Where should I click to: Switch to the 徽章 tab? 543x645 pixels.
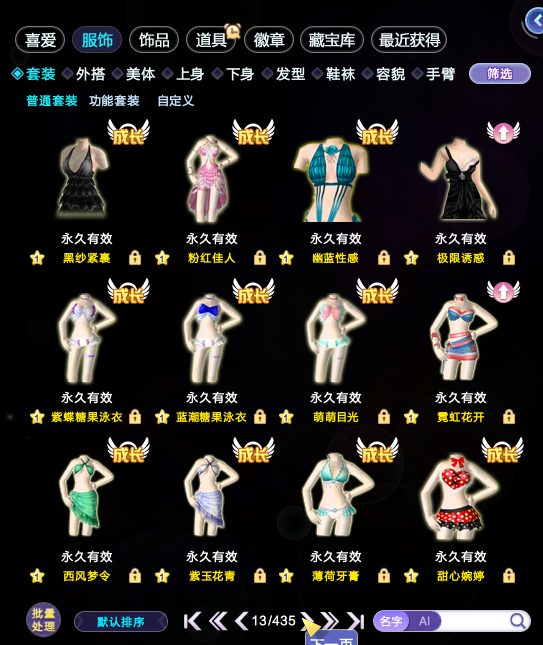[269, 40]
